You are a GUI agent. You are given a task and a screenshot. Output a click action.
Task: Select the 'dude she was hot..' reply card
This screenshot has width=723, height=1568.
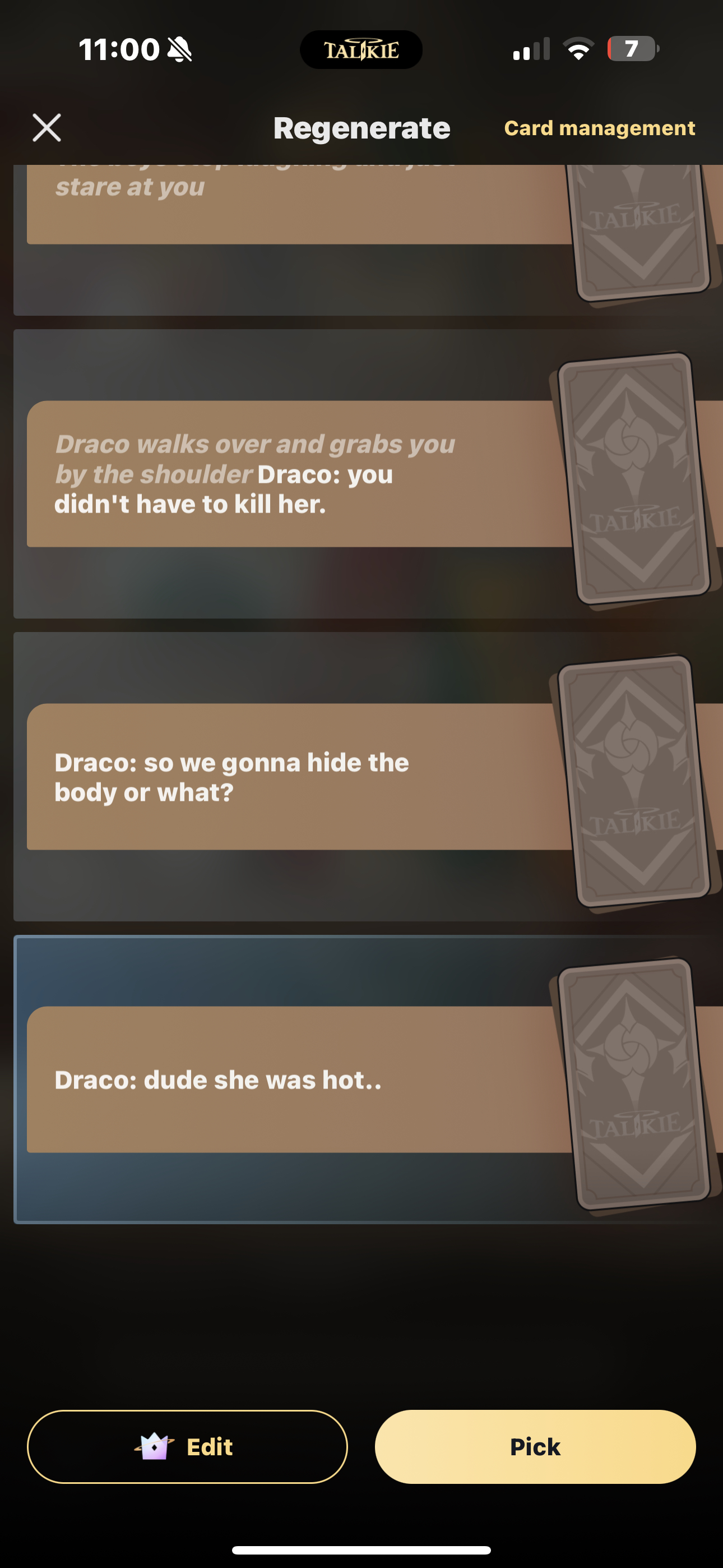(292, 1079)
